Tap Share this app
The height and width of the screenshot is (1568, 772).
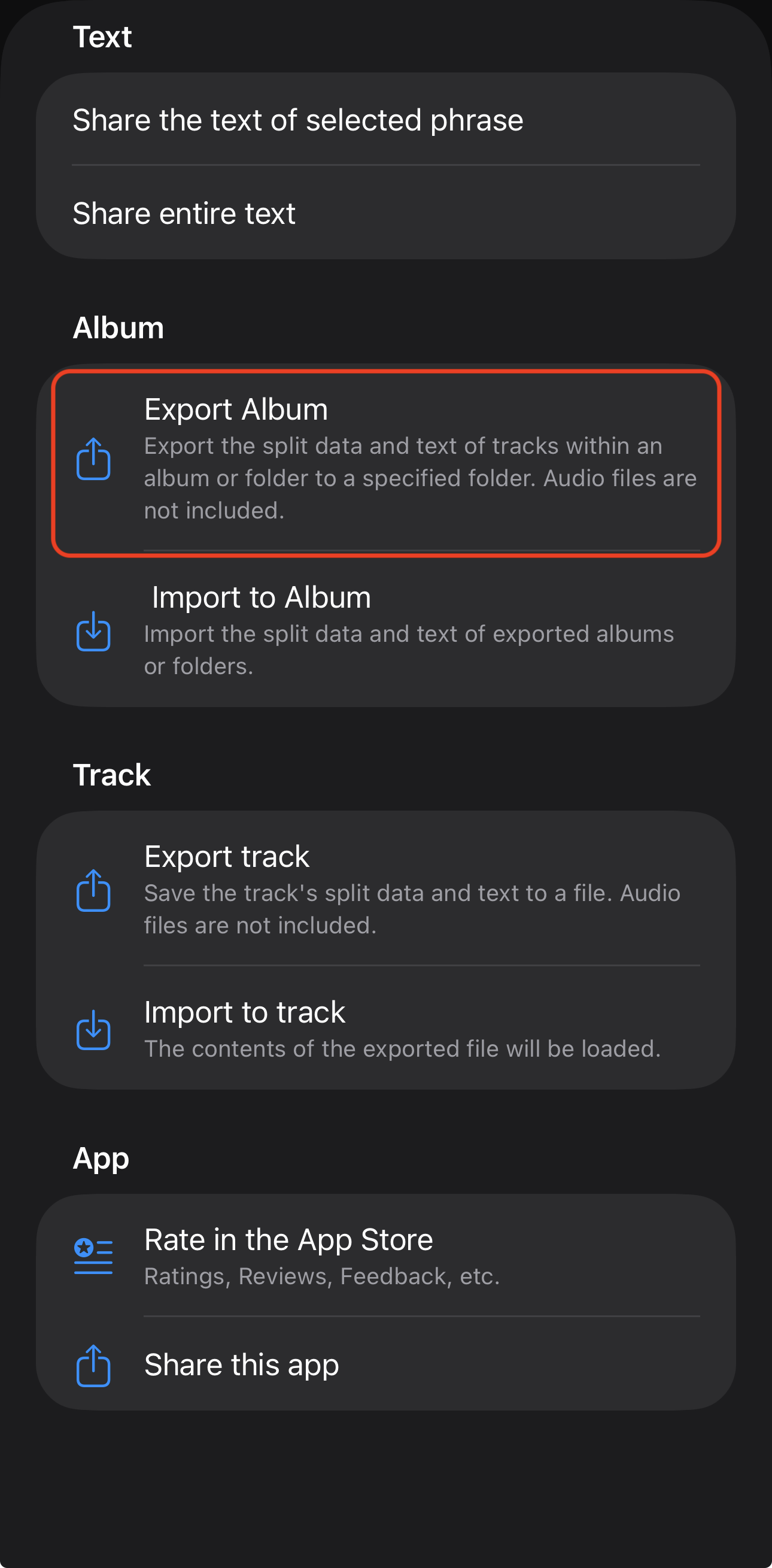[x=385, y=1364]
